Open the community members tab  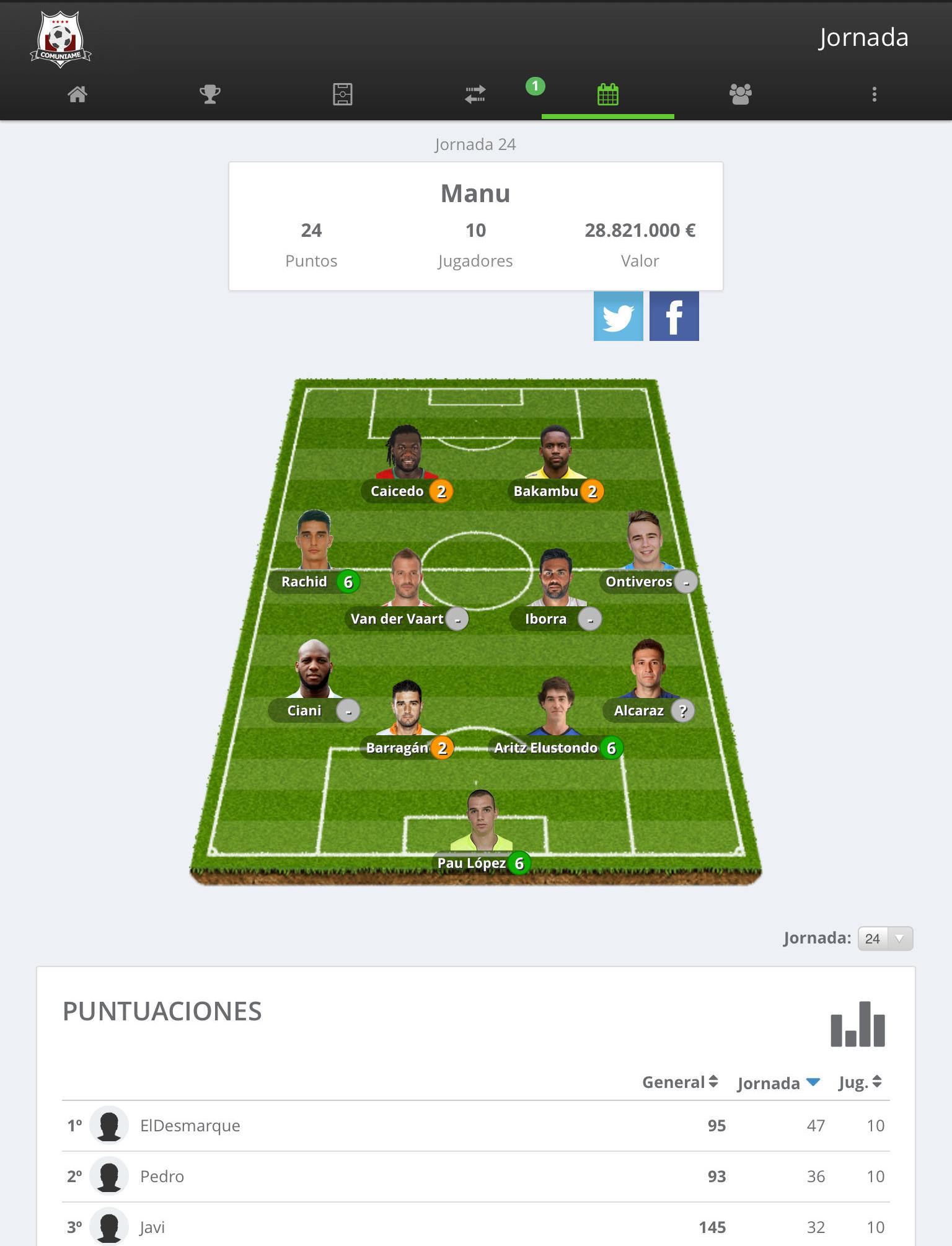point(740,94)
